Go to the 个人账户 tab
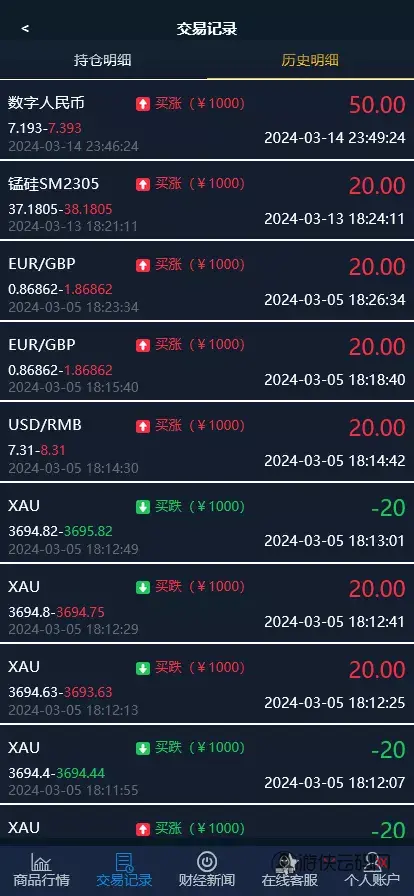Image resolution: width=414 pixels, height=896 pixels. [x=372, y=869]
